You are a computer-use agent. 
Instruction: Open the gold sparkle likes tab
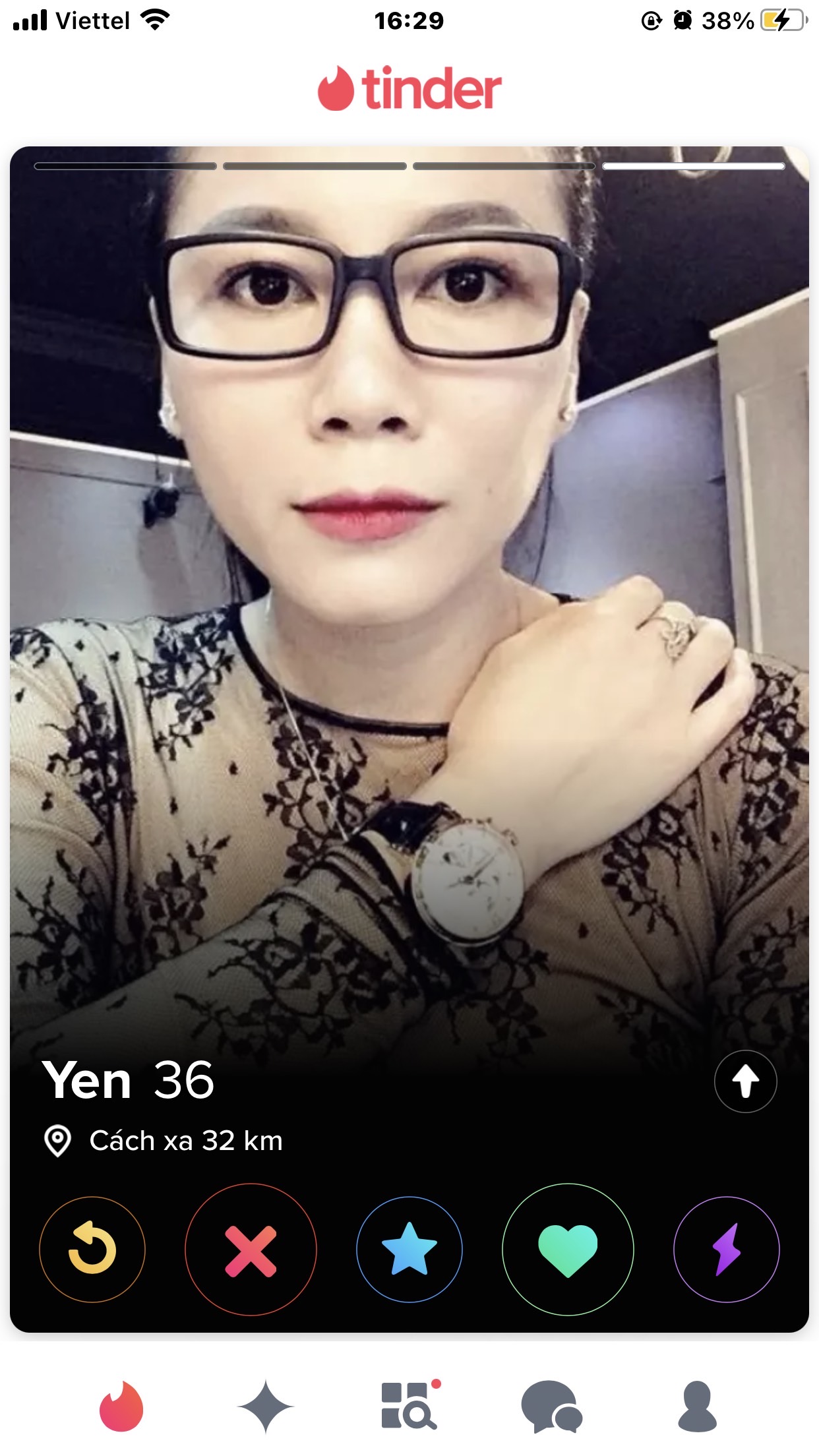(x=265, y=1407)
